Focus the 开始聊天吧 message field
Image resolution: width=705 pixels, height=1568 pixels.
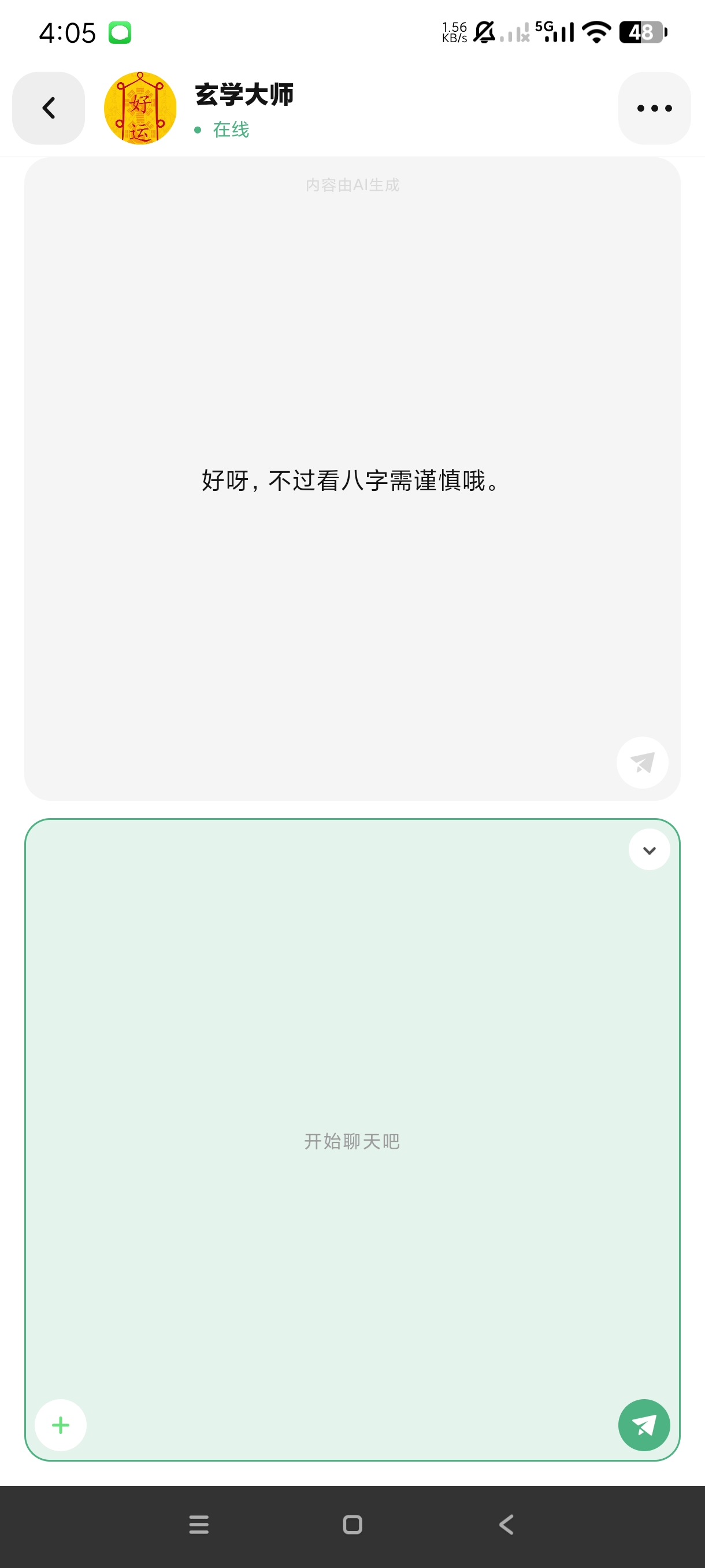click(x=351, y=1141)
